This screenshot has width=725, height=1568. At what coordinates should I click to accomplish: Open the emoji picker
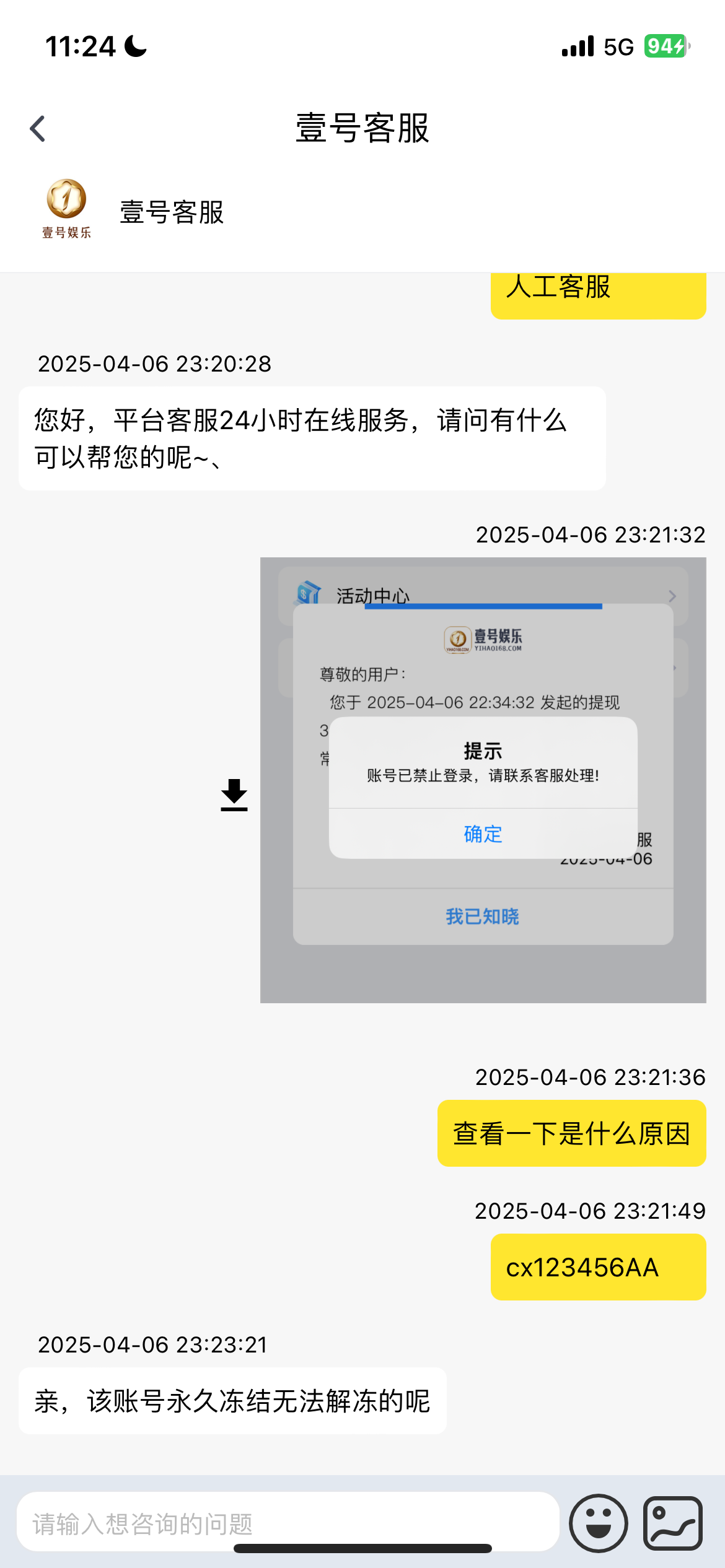point(598,1523)
